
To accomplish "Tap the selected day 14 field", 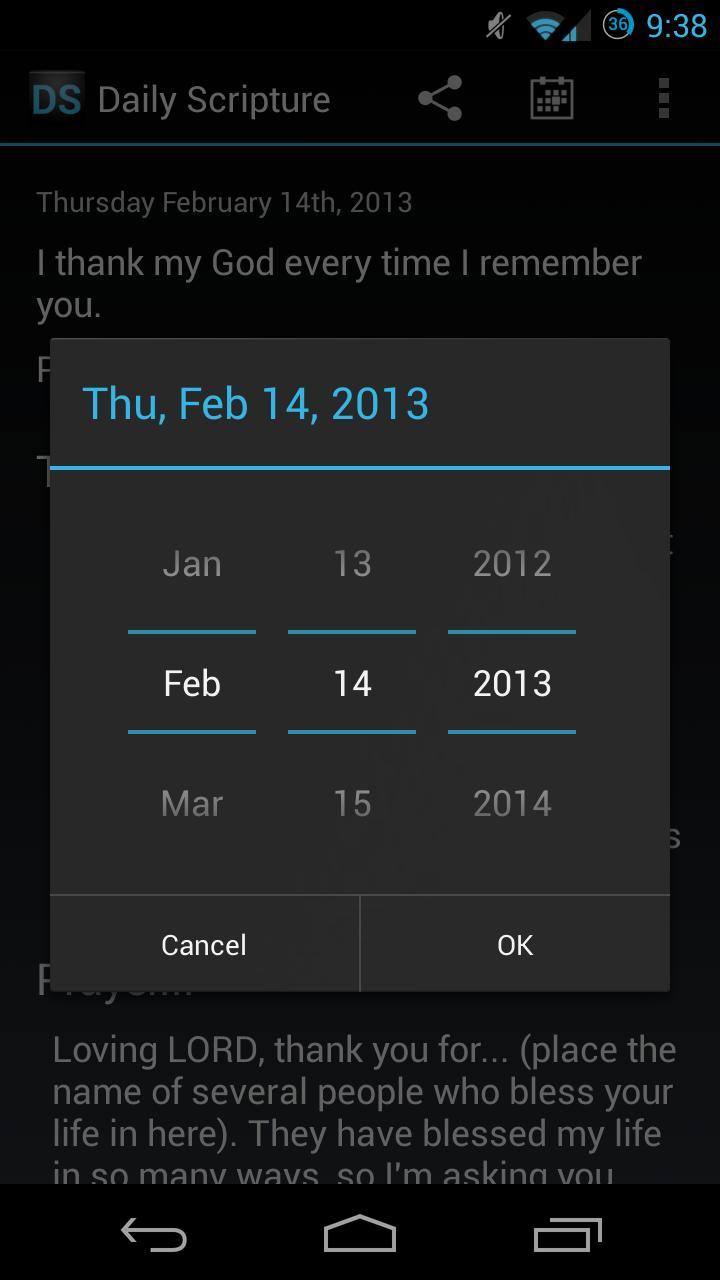I will (x=352, y=684).
